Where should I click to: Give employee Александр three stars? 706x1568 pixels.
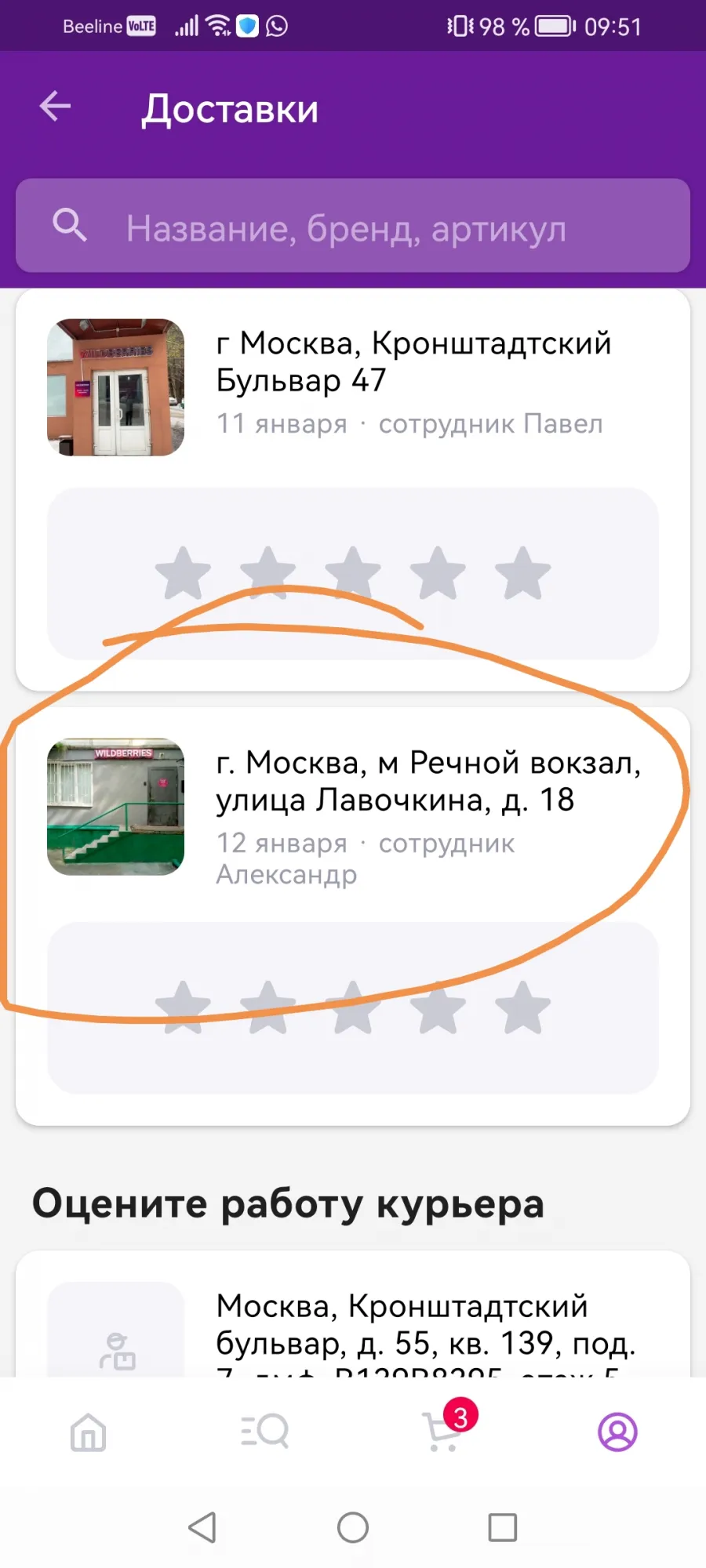click(x=353, y=1007)
